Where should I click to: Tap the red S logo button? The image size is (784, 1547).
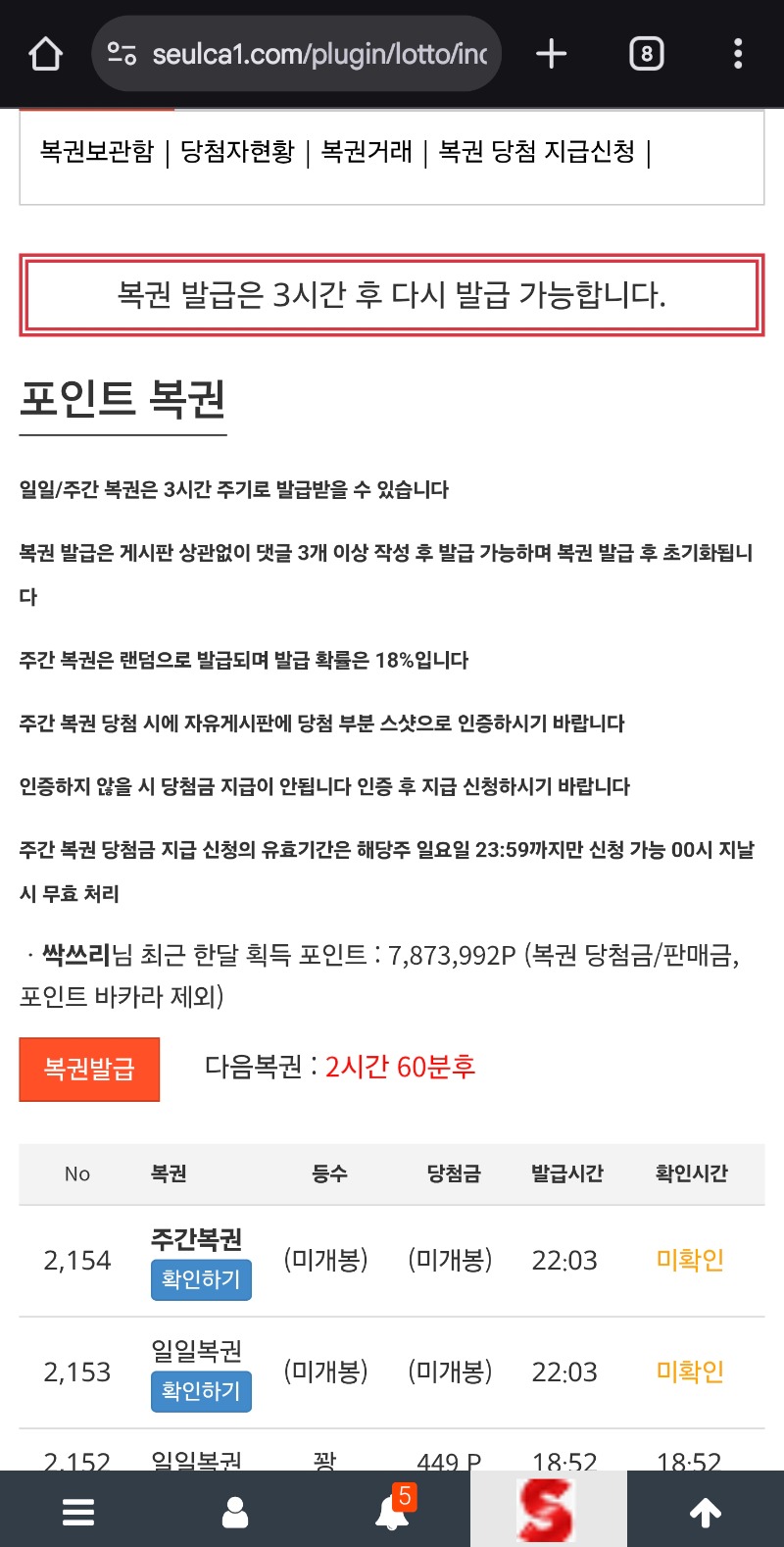click(x=547, y=1510)
